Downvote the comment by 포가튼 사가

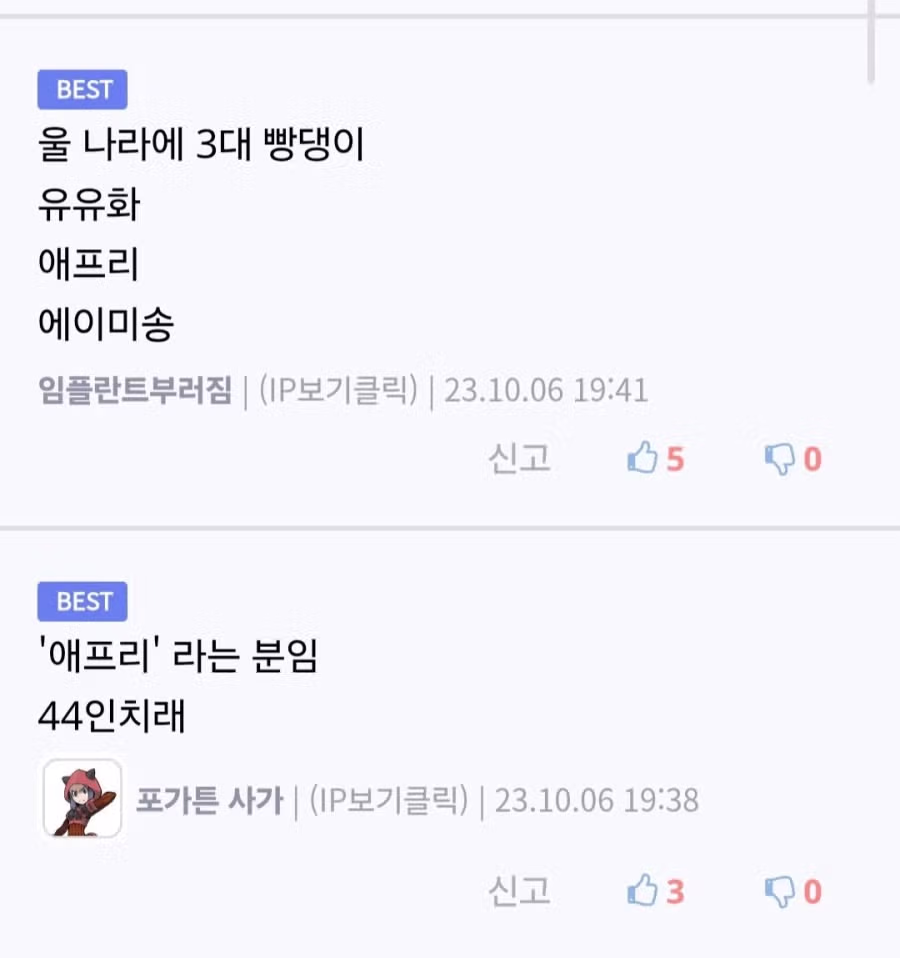[780, 890]
